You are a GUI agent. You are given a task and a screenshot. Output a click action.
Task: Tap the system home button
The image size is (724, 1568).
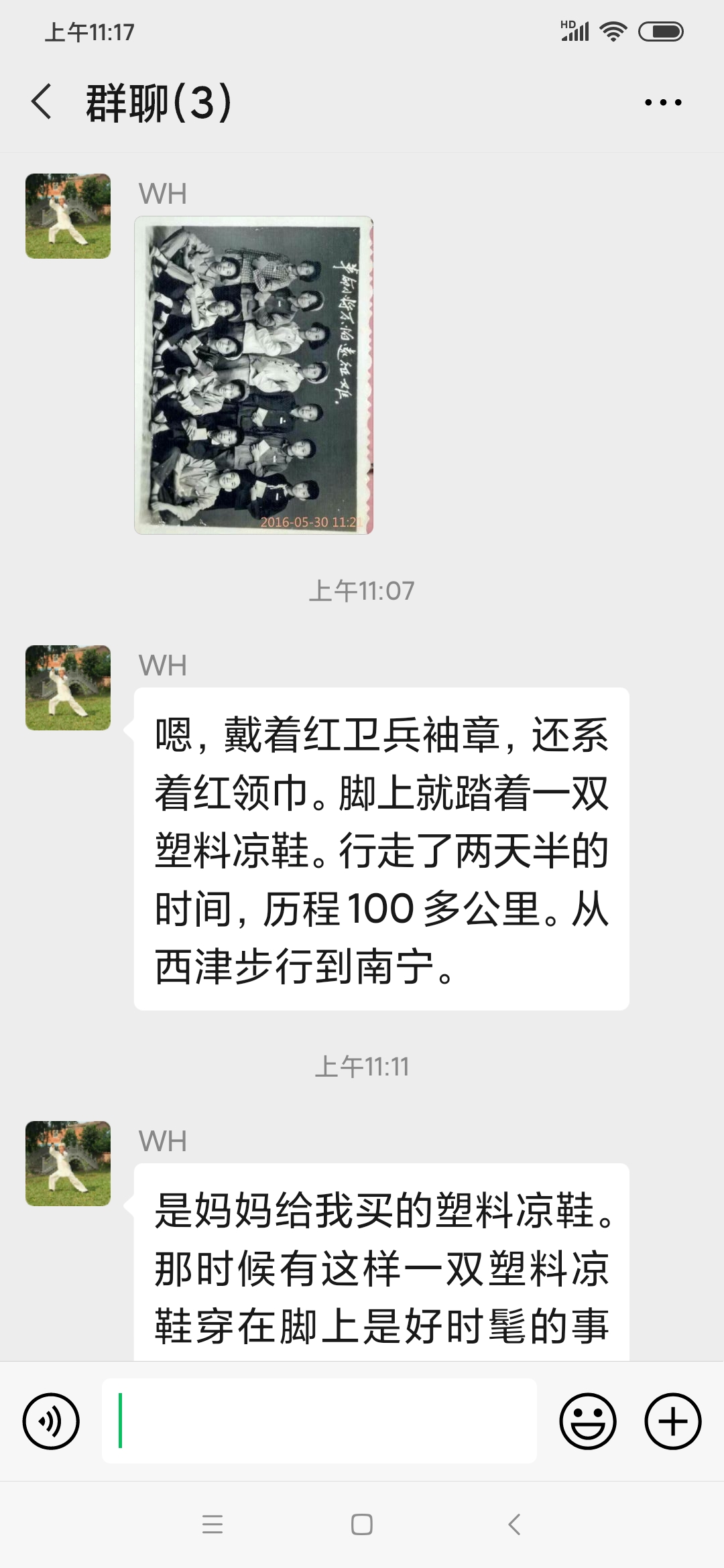pos(361,1524)
